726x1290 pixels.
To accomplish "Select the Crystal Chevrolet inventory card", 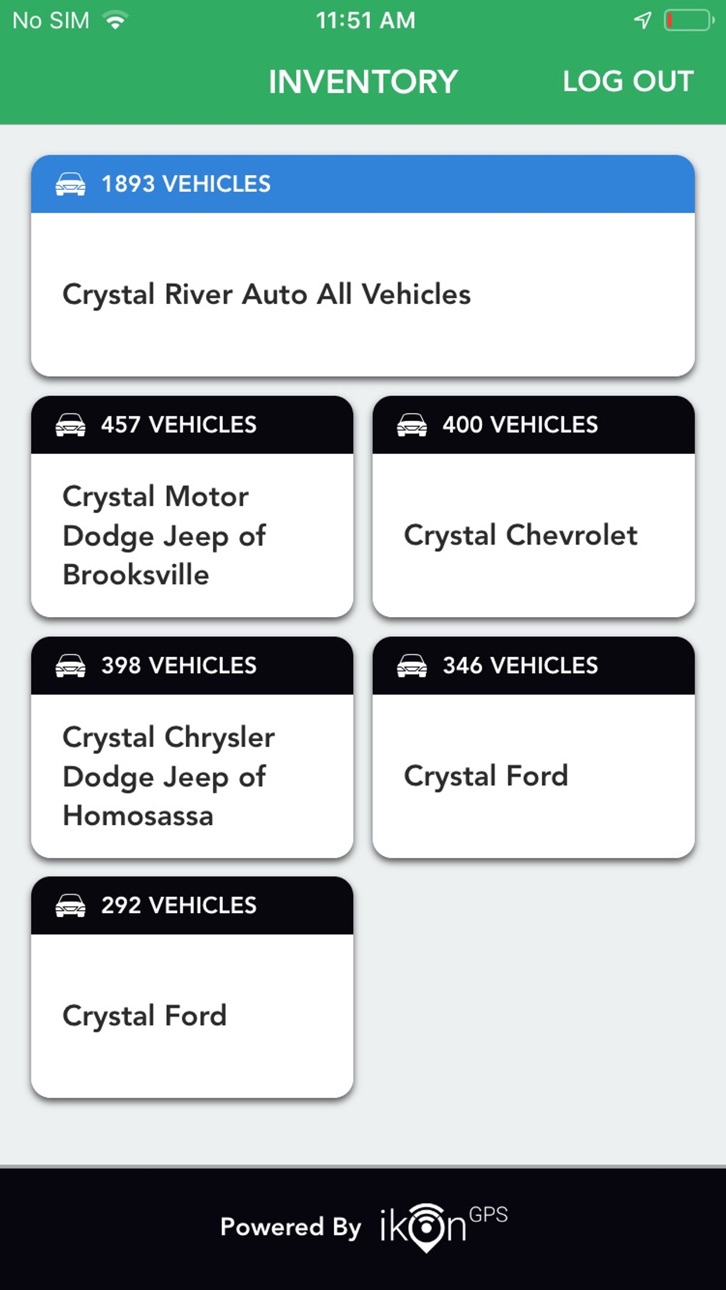I will click(x=534, y=507).
